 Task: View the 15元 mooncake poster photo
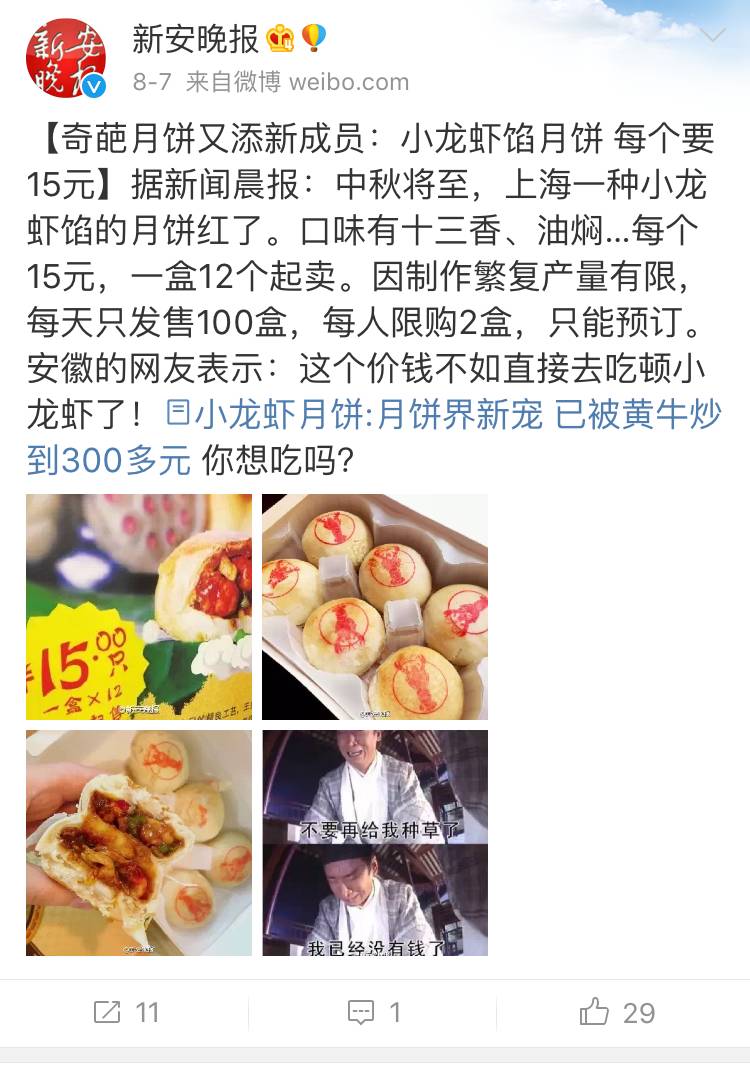(x=139, y=607)
